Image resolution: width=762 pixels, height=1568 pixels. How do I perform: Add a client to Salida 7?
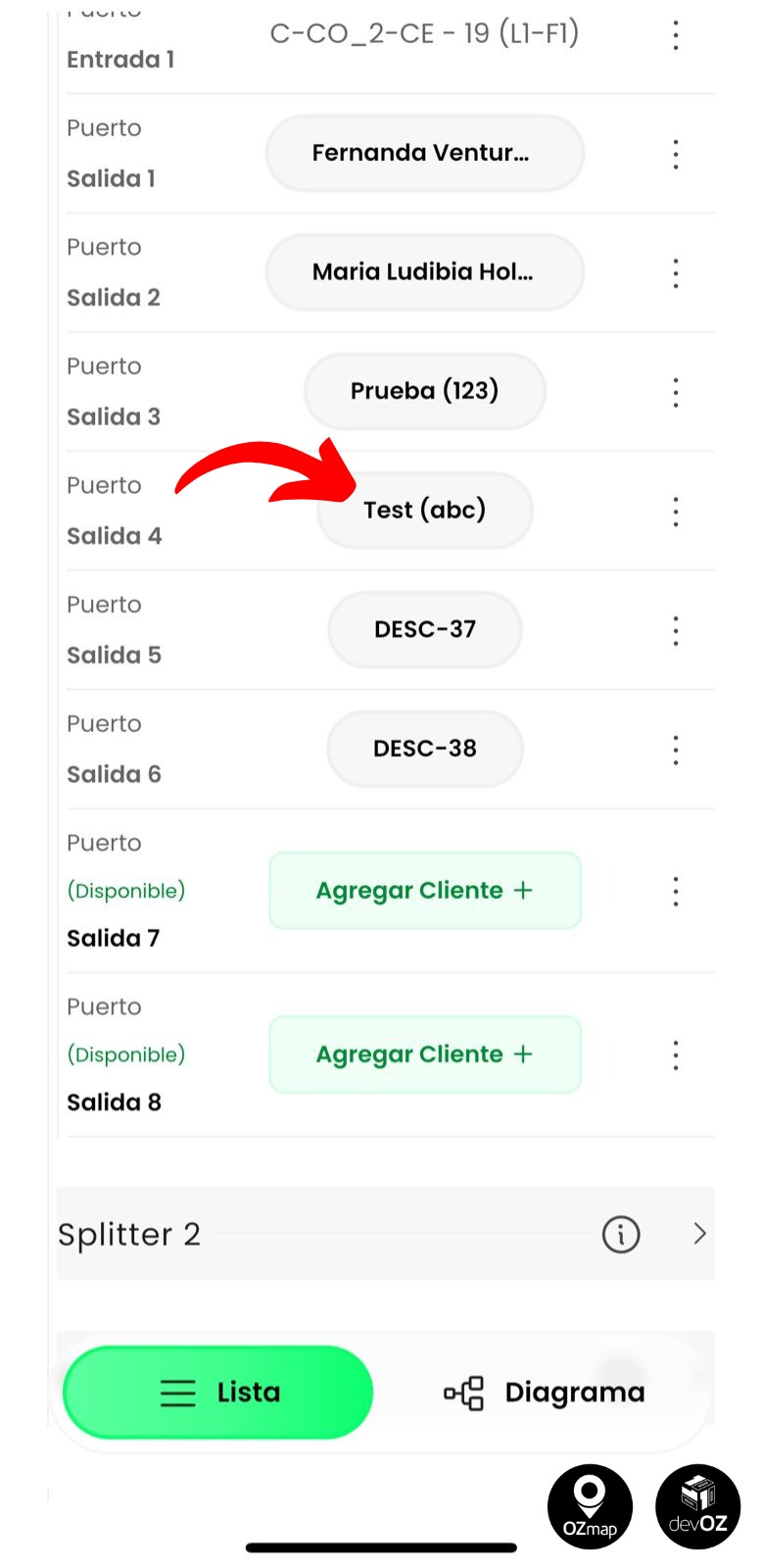(425, 891)
